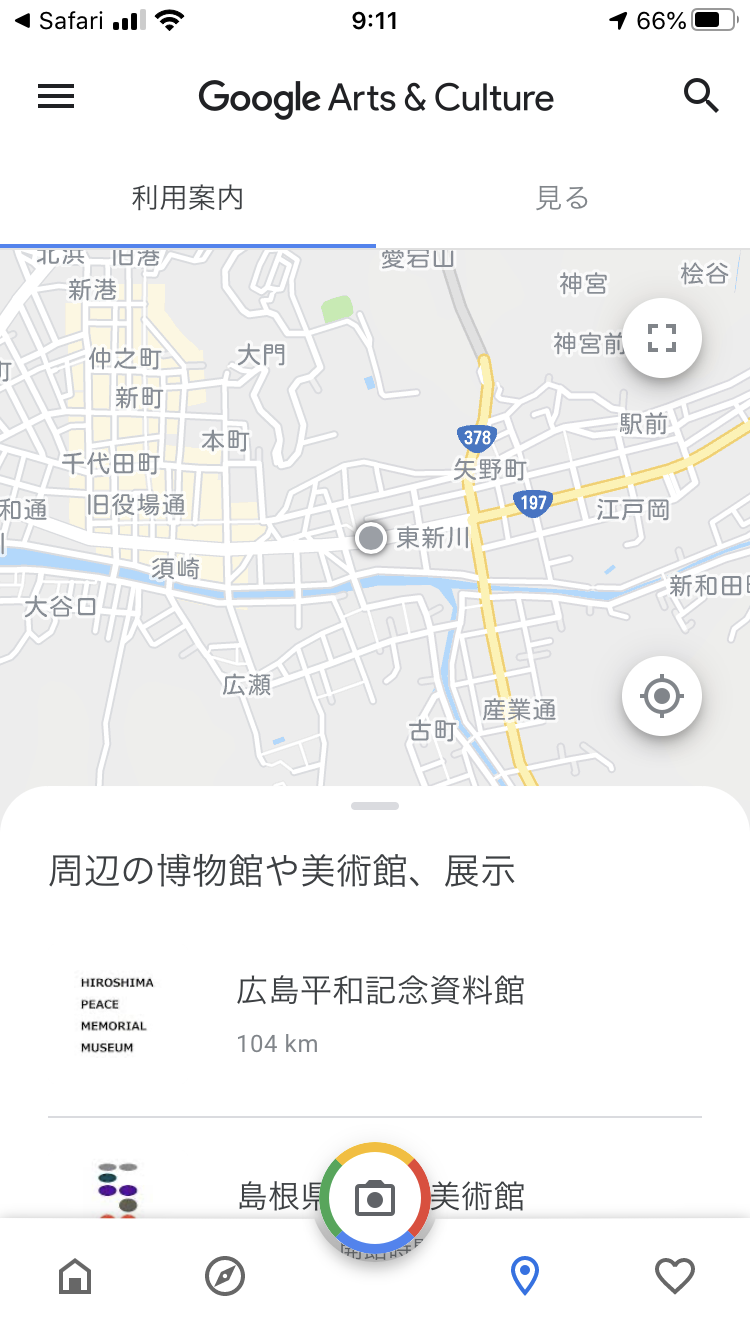
Task: Open the hamburger menu
Action: pos(56,96)
